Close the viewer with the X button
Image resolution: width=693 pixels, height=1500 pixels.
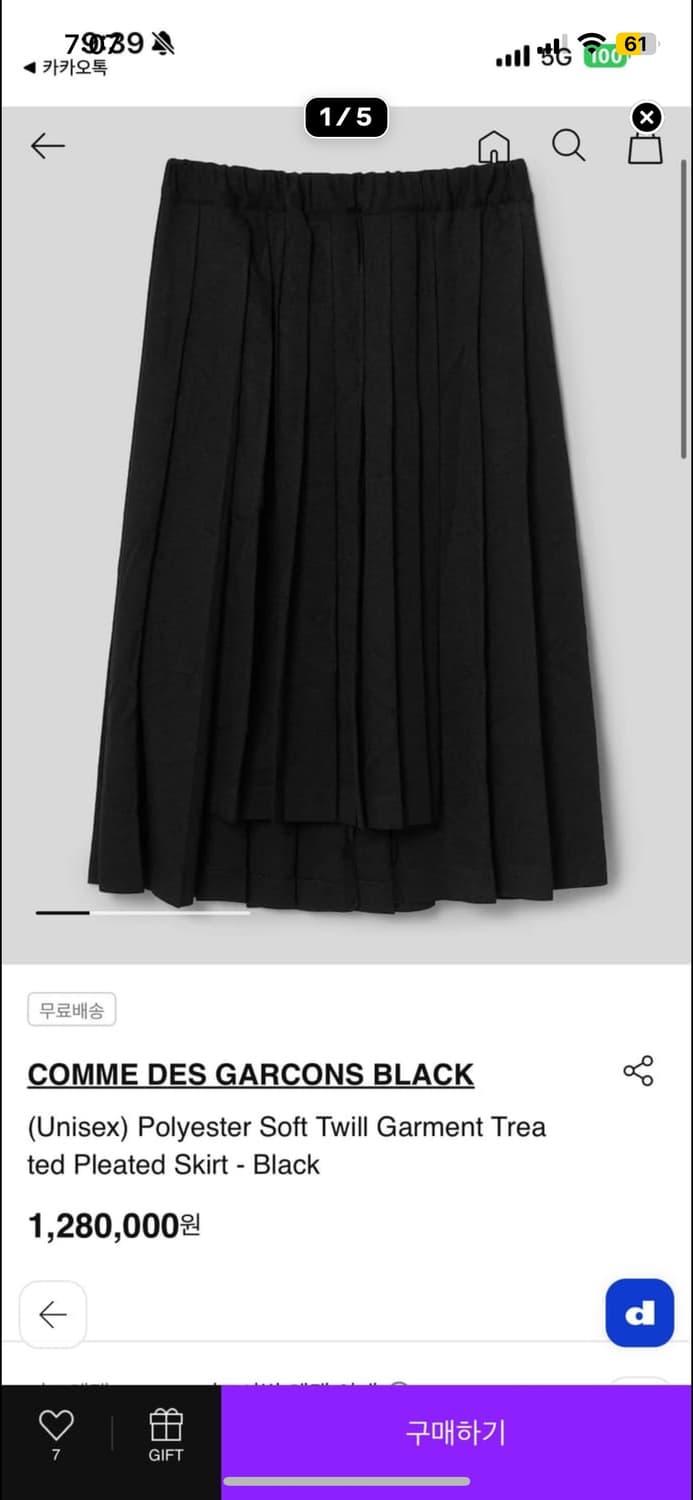(647, 117)
